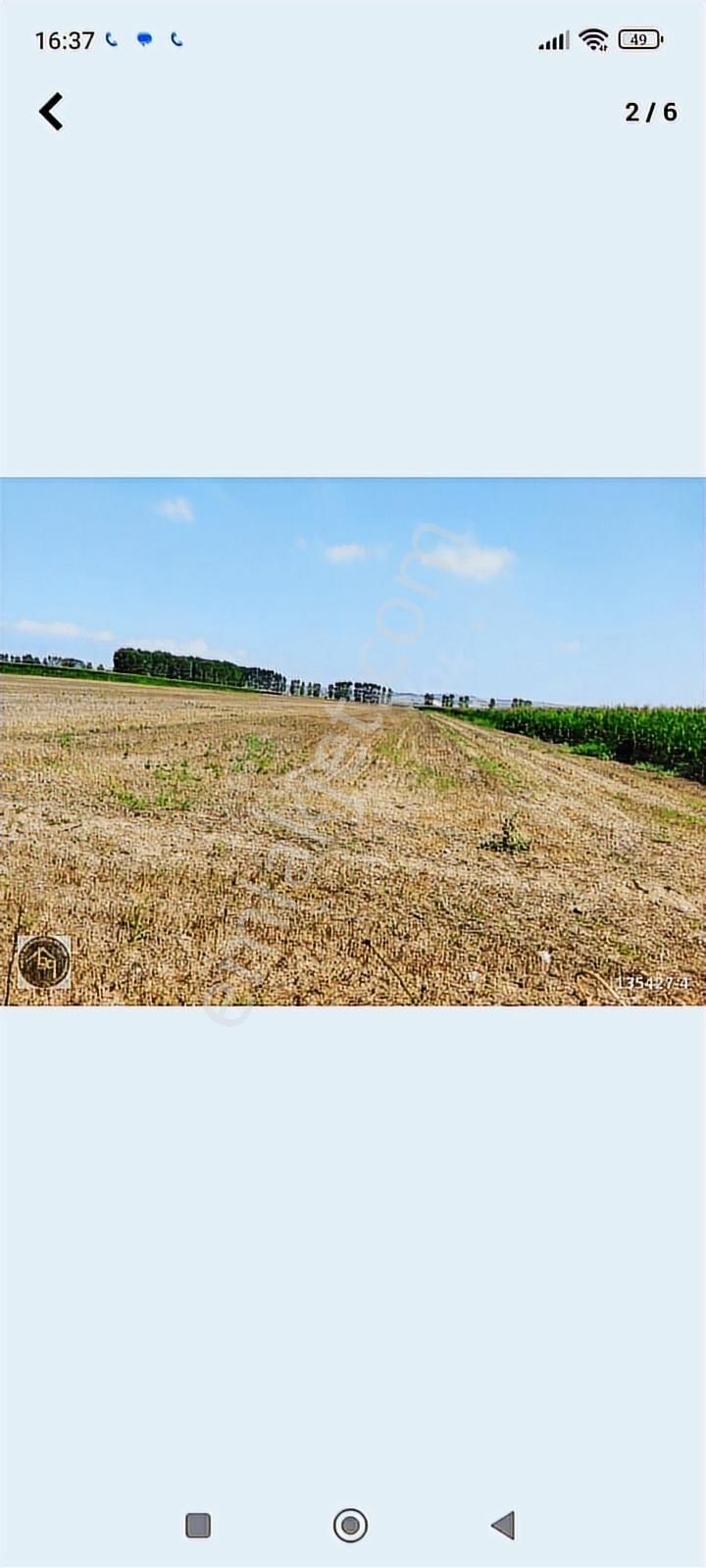Tap the battery indicator showing 49
This screenshot has height=1568, width=706.
pyautogui.click(x=638, y=40)
